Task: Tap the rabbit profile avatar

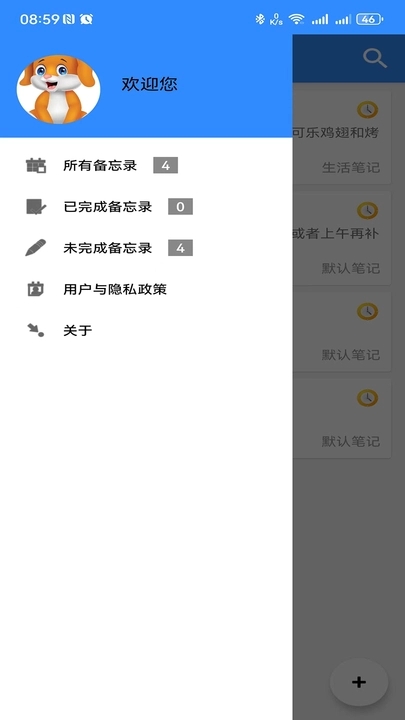Action: pyautogui.click(x=58, y=89)
